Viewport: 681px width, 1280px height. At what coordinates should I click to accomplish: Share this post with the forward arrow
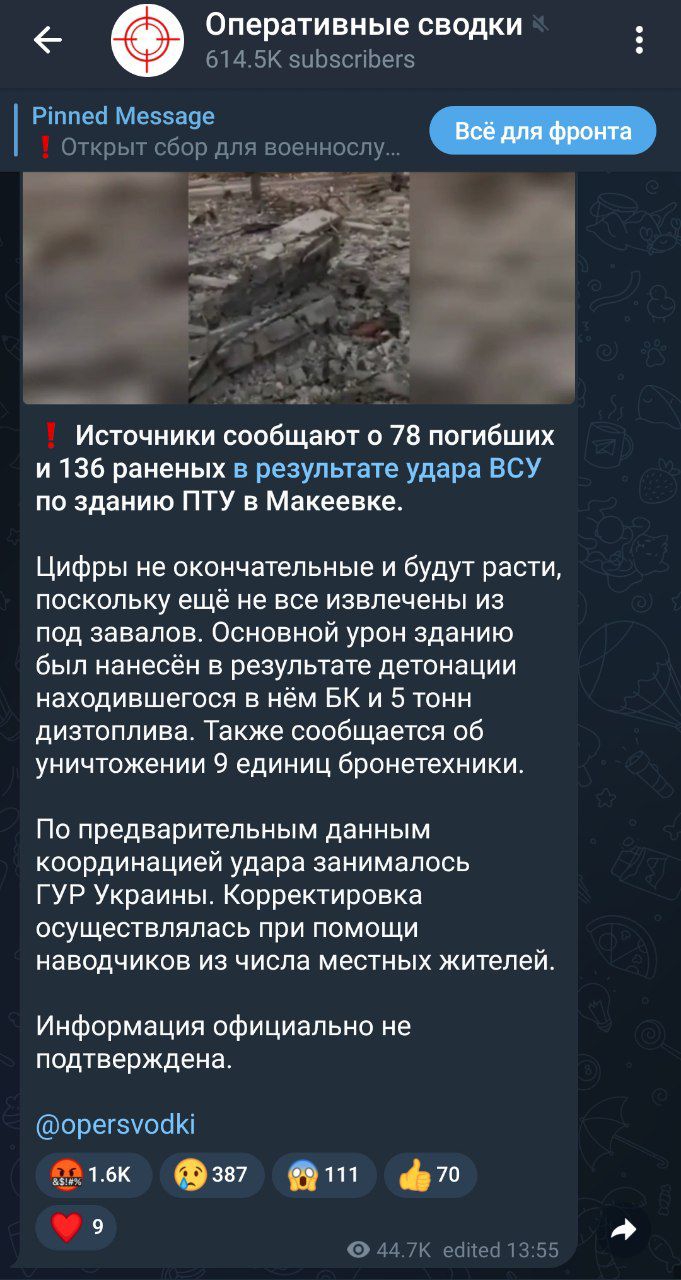pos(624,1230)
